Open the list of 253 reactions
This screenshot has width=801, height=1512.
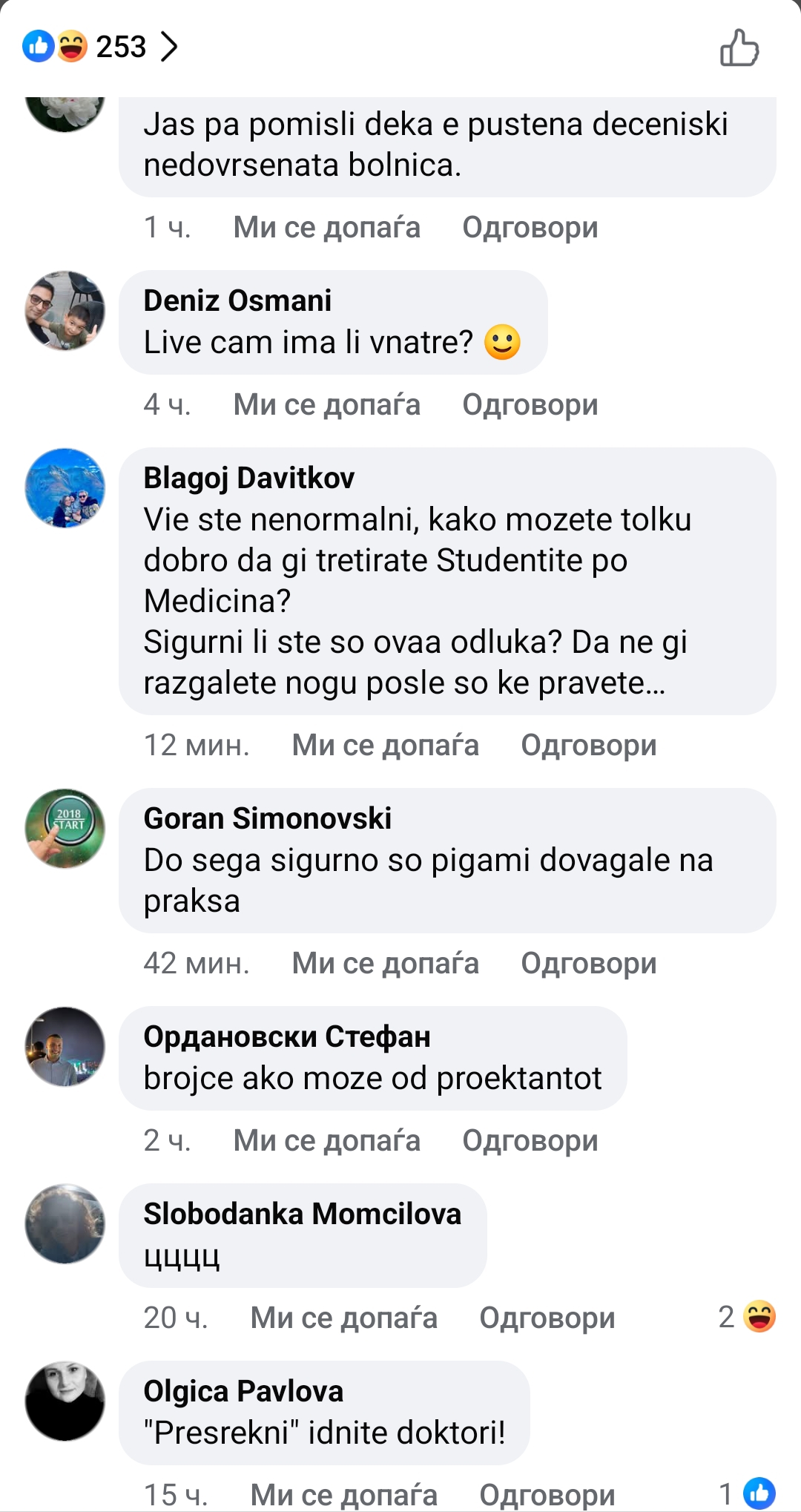click(100, 47)
